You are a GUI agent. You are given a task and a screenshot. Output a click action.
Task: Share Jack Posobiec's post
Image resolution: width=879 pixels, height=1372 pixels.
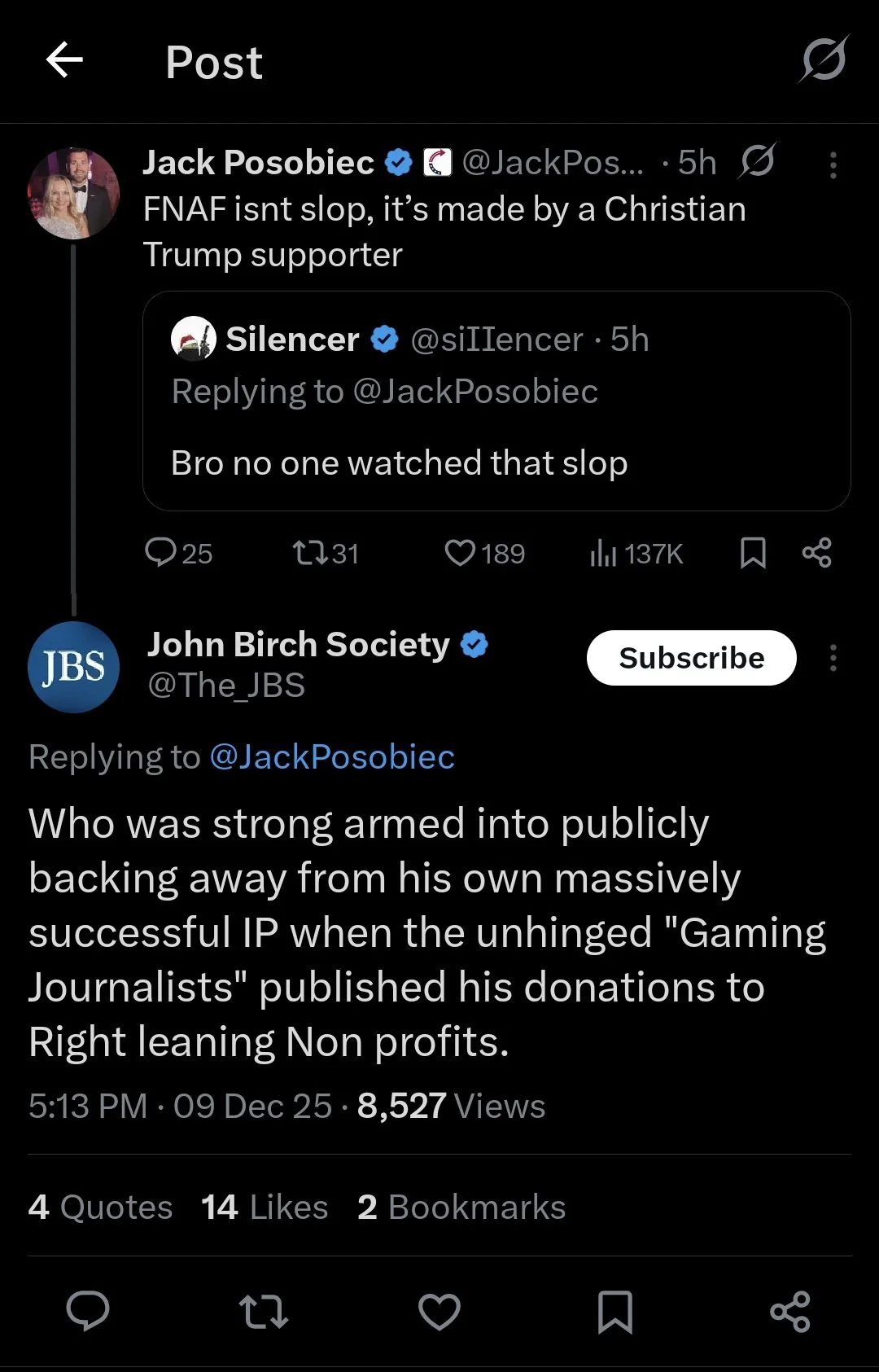(x=816, y=554)
